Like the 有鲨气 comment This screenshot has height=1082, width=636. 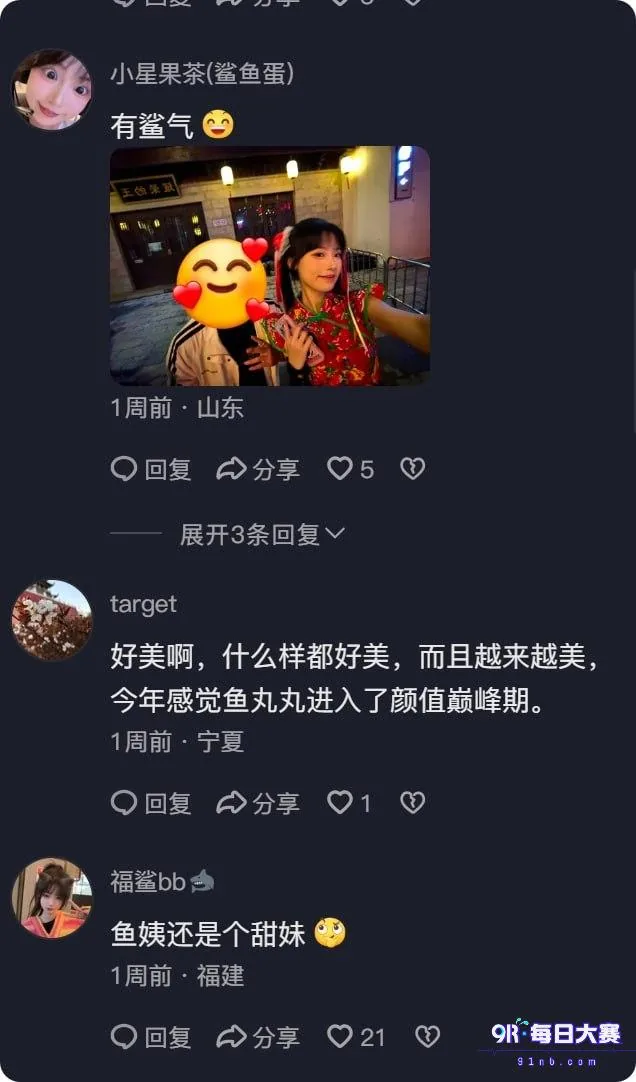click(350, 470)
